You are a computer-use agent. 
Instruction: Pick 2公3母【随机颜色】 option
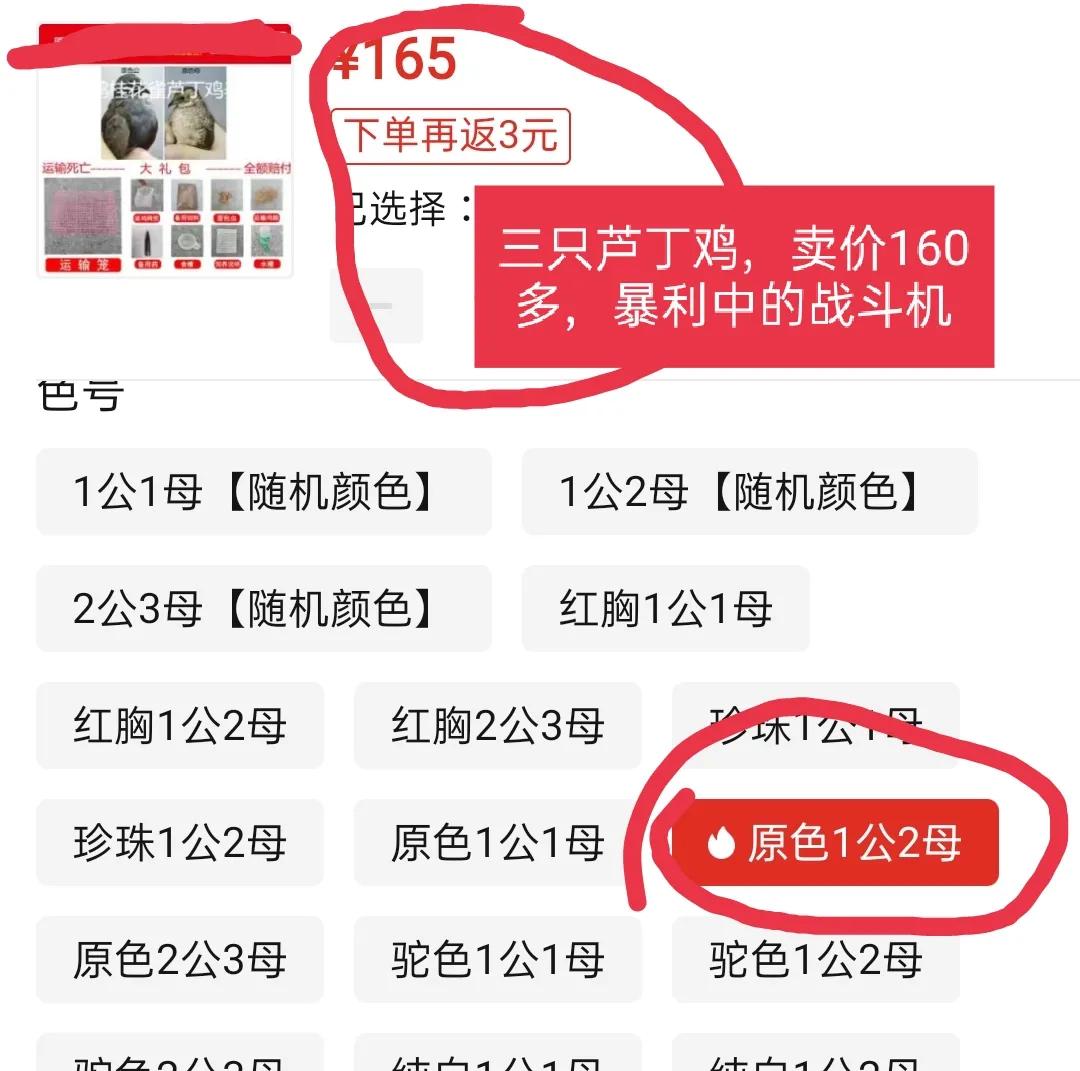click(263, 609)
